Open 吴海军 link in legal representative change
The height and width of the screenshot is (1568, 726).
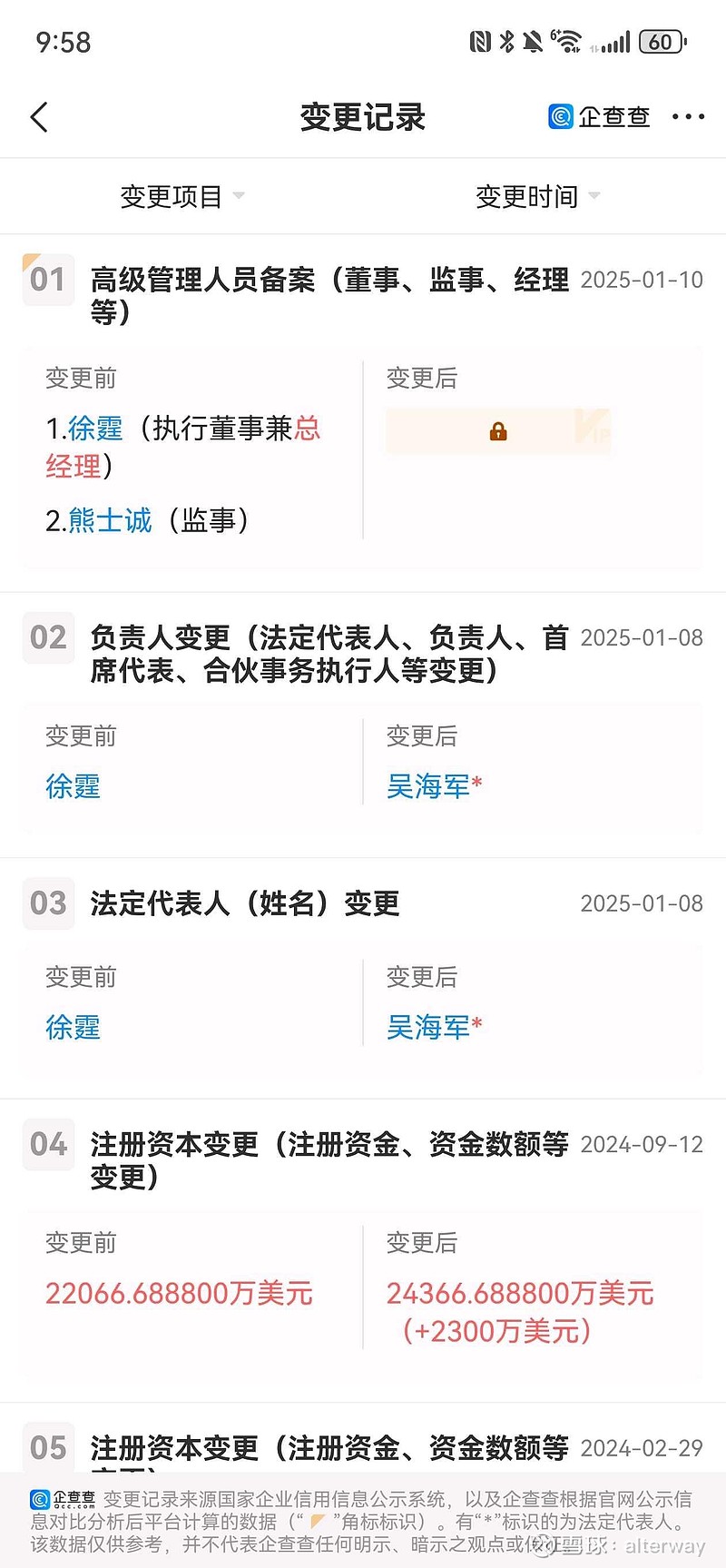pos(427,1026)
